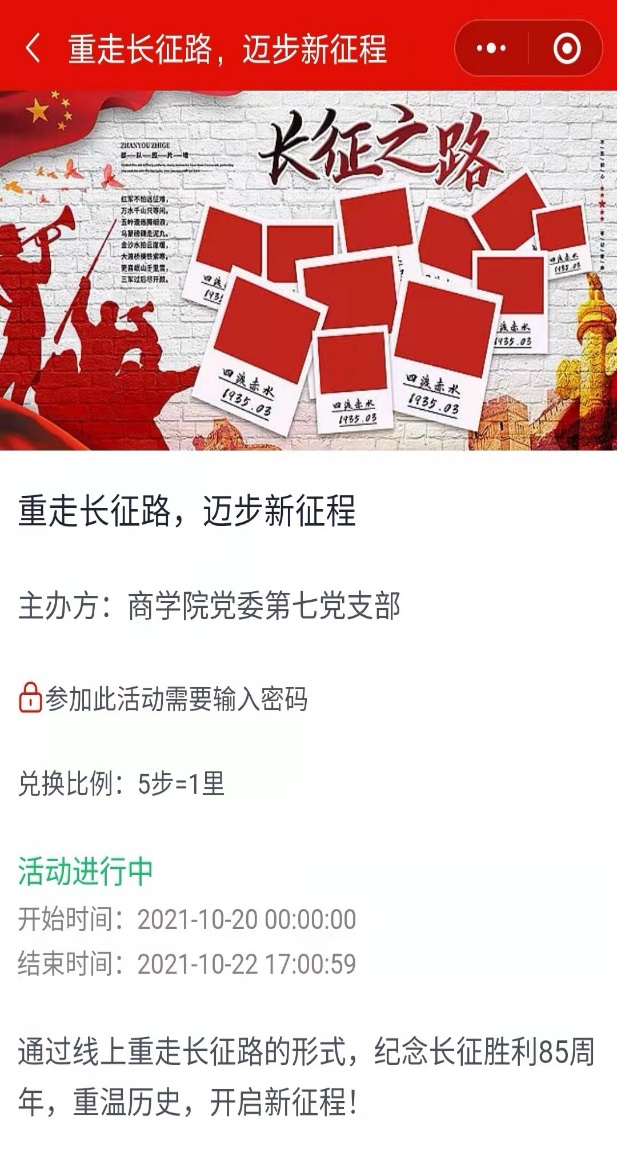Open the mini program more-options menu
The image size is (617, 1161).
click(x=492, y=48)
